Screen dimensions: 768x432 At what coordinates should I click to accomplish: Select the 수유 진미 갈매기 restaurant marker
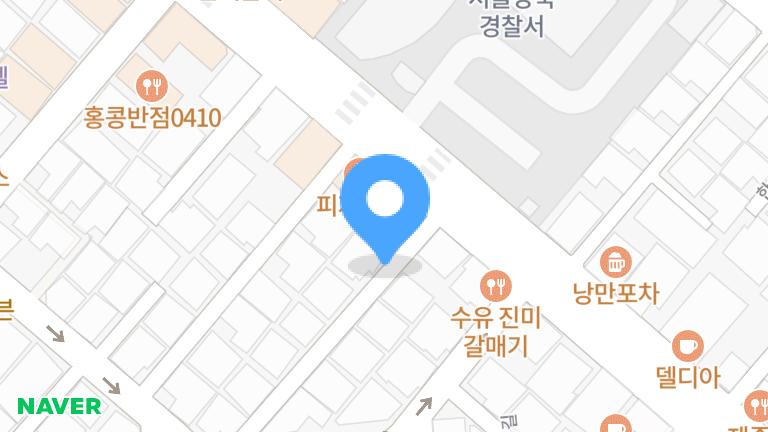(x=496, y=287)
